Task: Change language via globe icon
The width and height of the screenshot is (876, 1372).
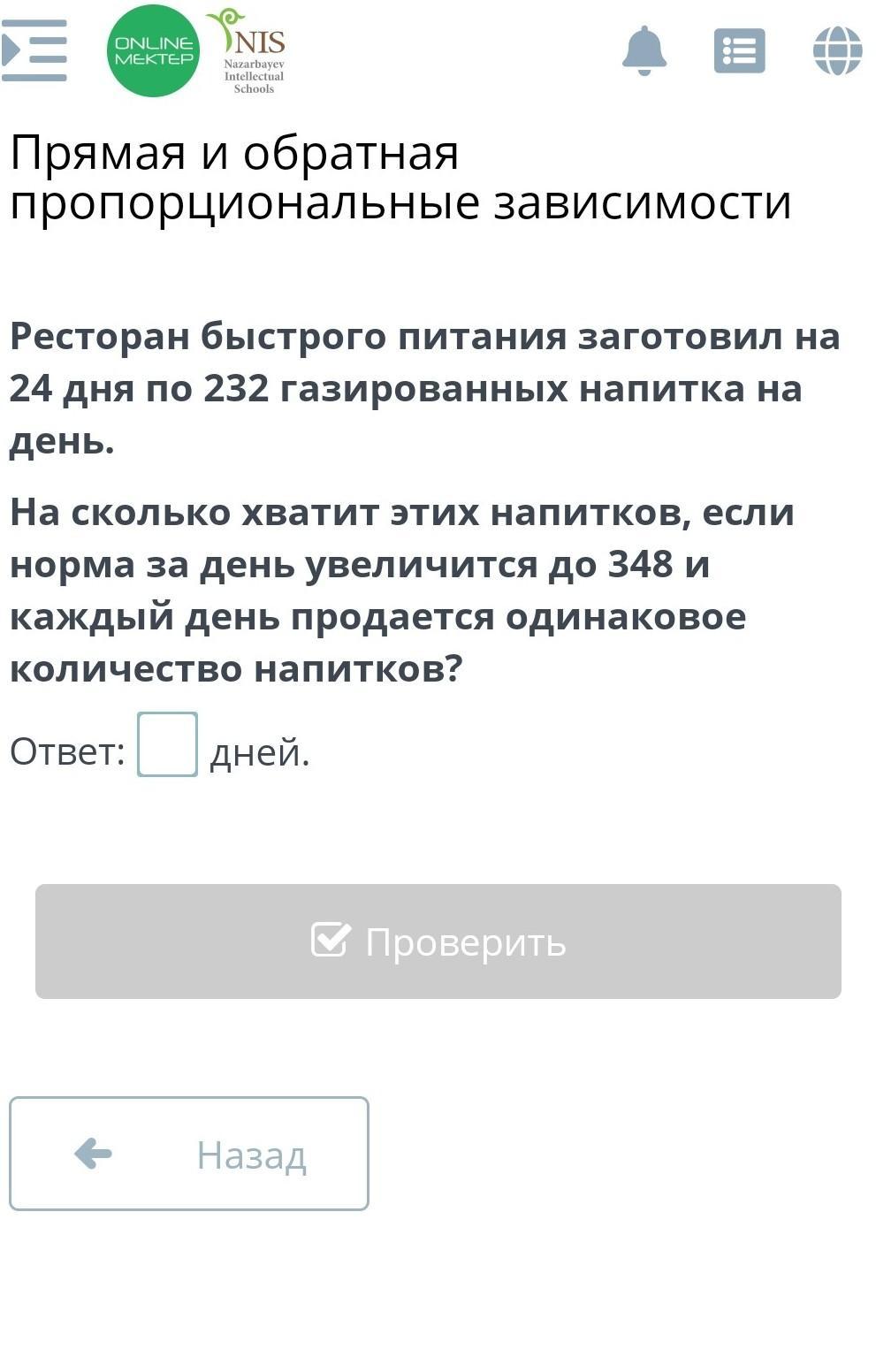Action: click(838, 50)
